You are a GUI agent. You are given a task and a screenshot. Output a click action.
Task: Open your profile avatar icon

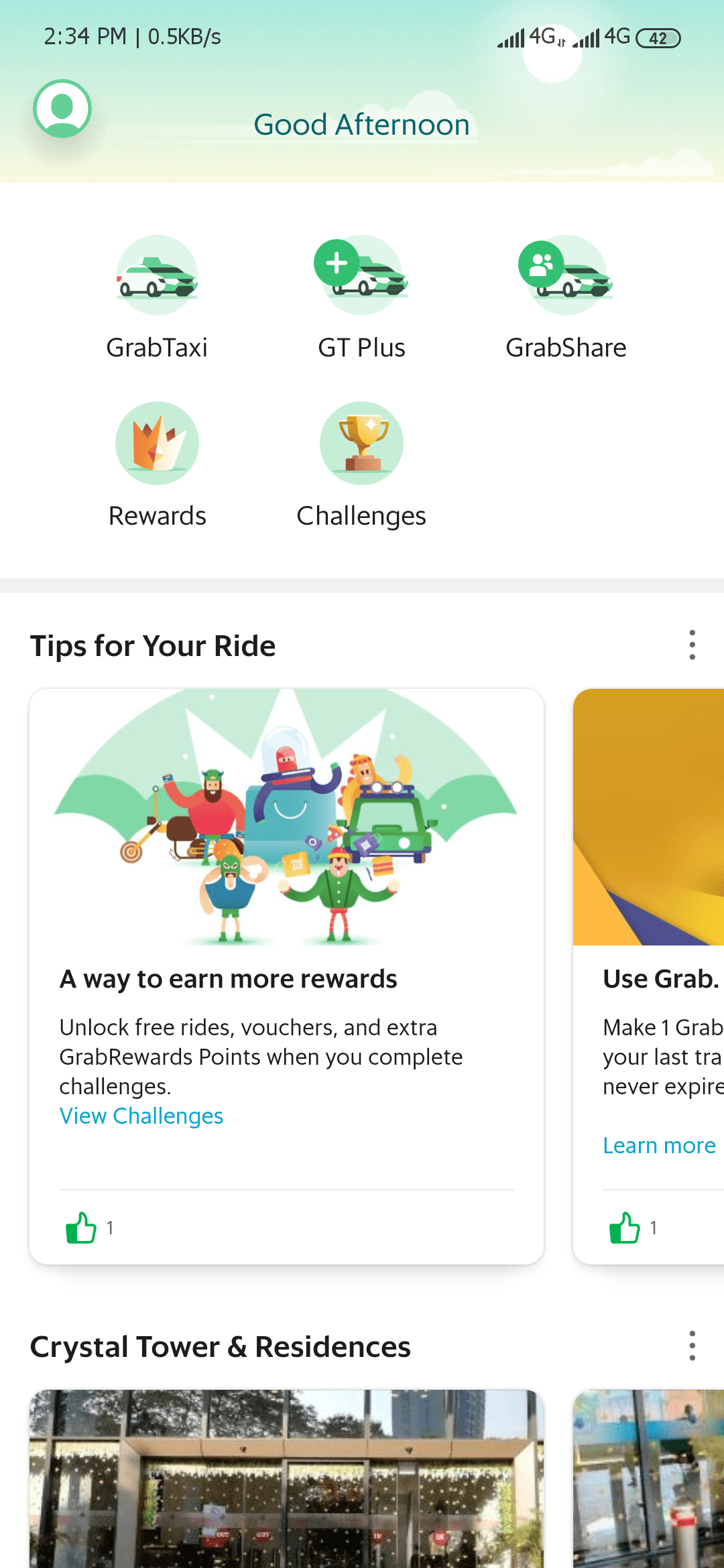click(62, 109)
